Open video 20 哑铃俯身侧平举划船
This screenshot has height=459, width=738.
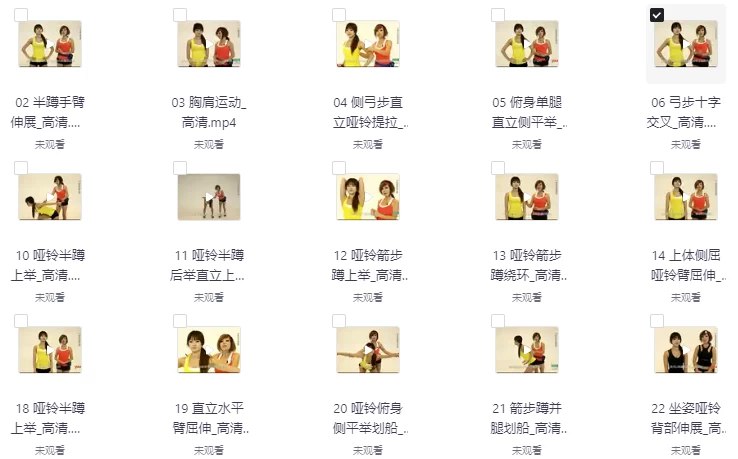pyautogui.click(x=368, y=350)
